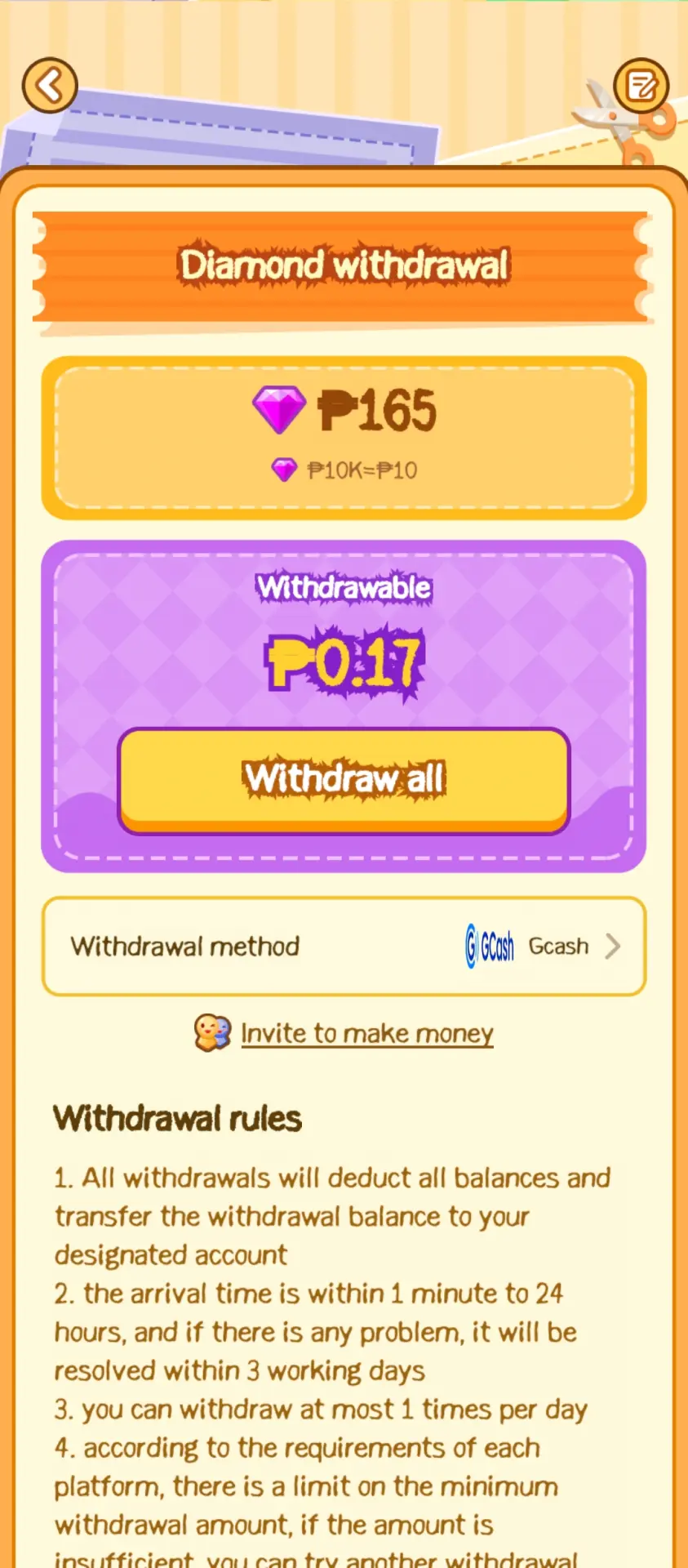Screen dimensions: 688x1568
Task: Open the Invite to make money link
Action: click(x=366, y=1033)
